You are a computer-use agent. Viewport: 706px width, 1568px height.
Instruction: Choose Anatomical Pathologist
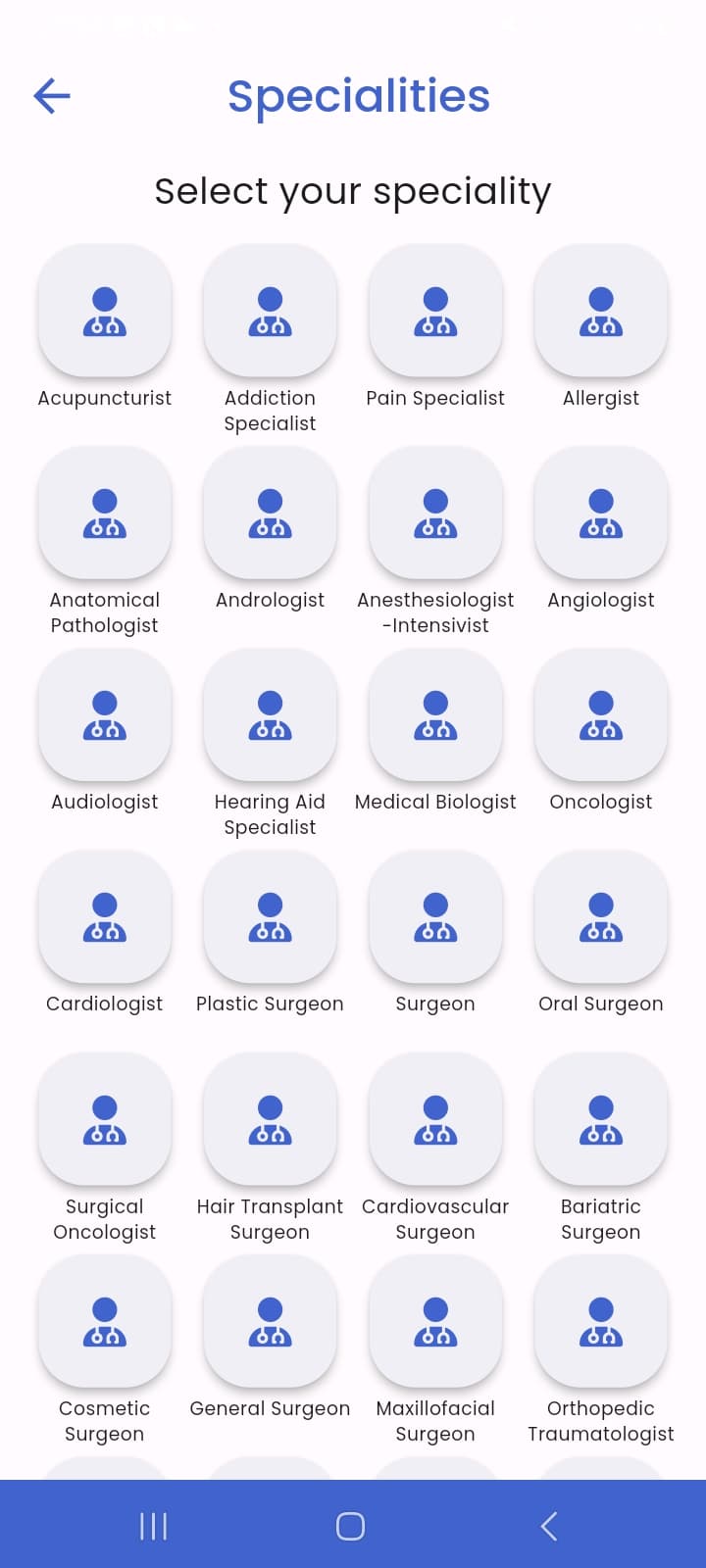[105, 514]
